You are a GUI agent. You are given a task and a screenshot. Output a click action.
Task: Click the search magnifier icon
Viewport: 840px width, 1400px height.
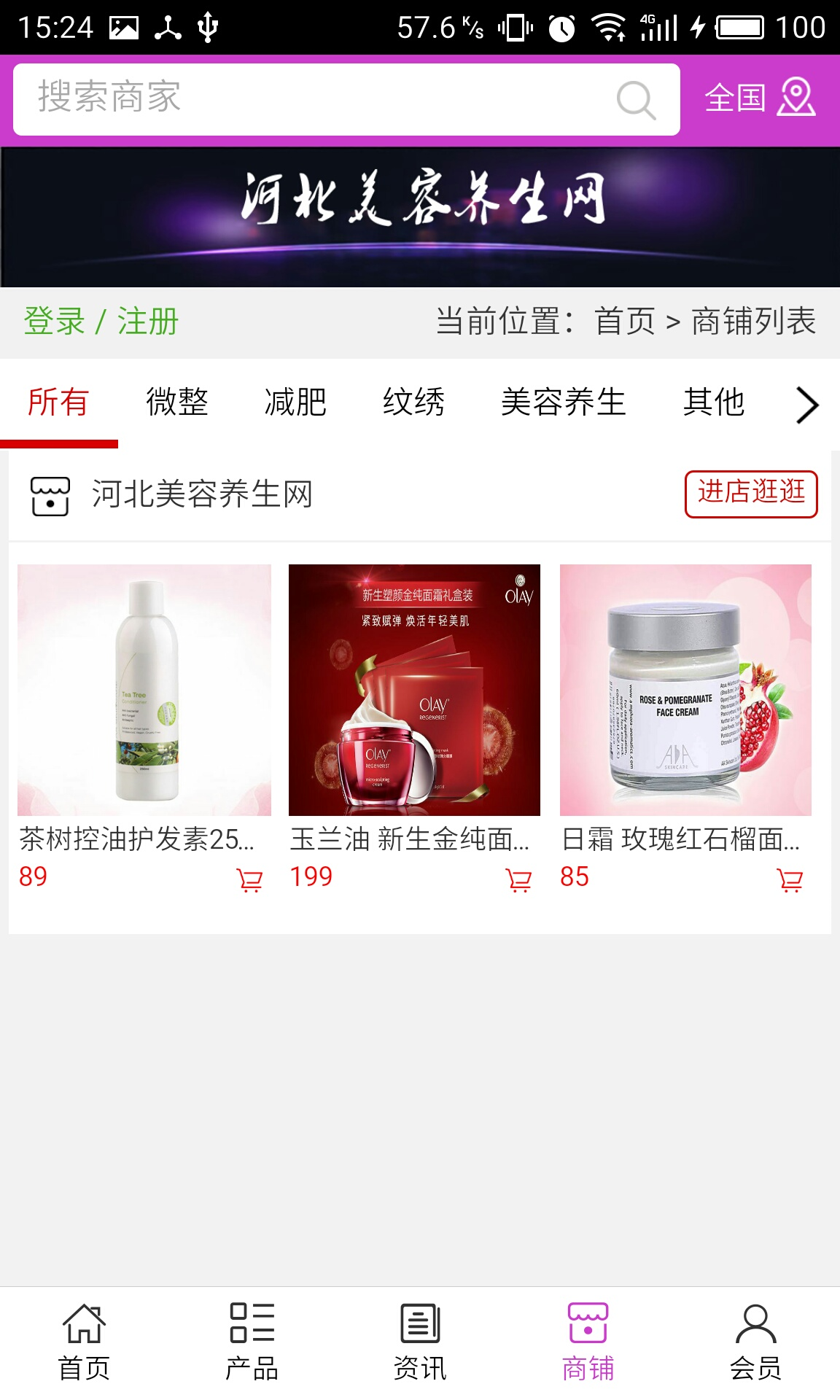point(636,100)
